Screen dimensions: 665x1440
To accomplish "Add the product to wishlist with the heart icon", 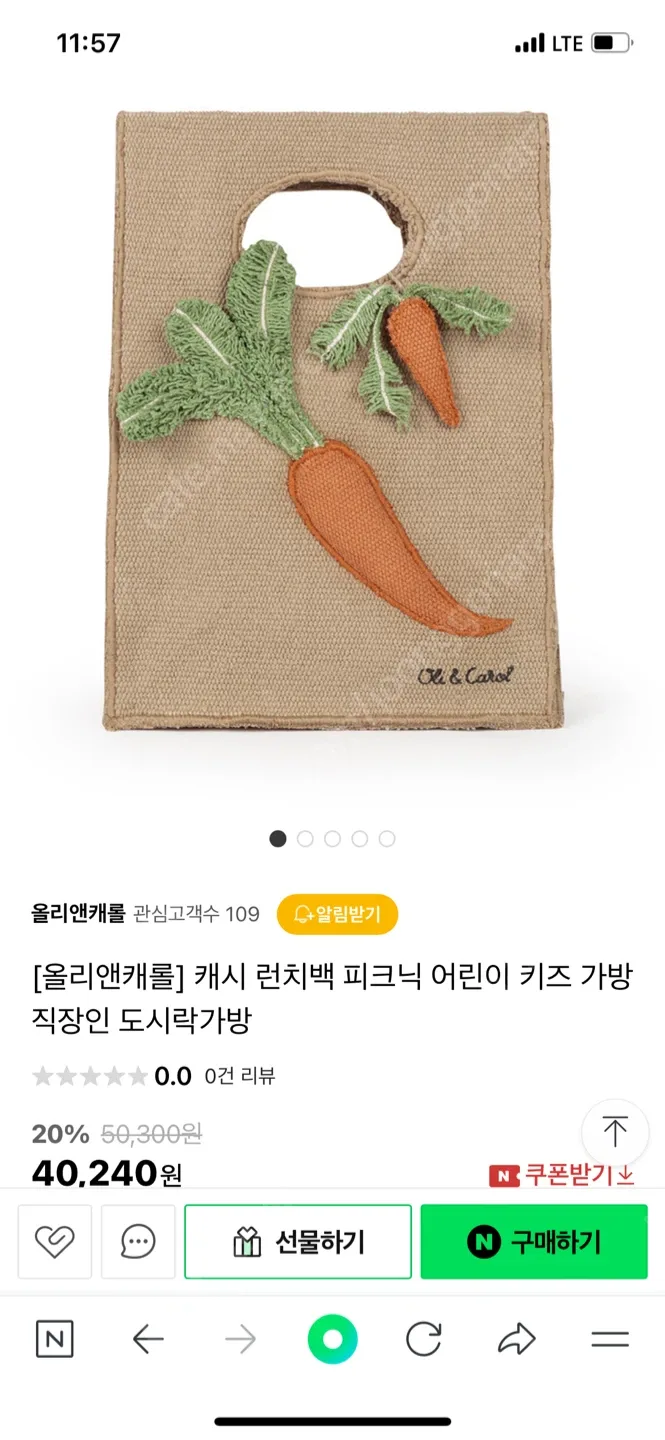I will point(55,1241).
